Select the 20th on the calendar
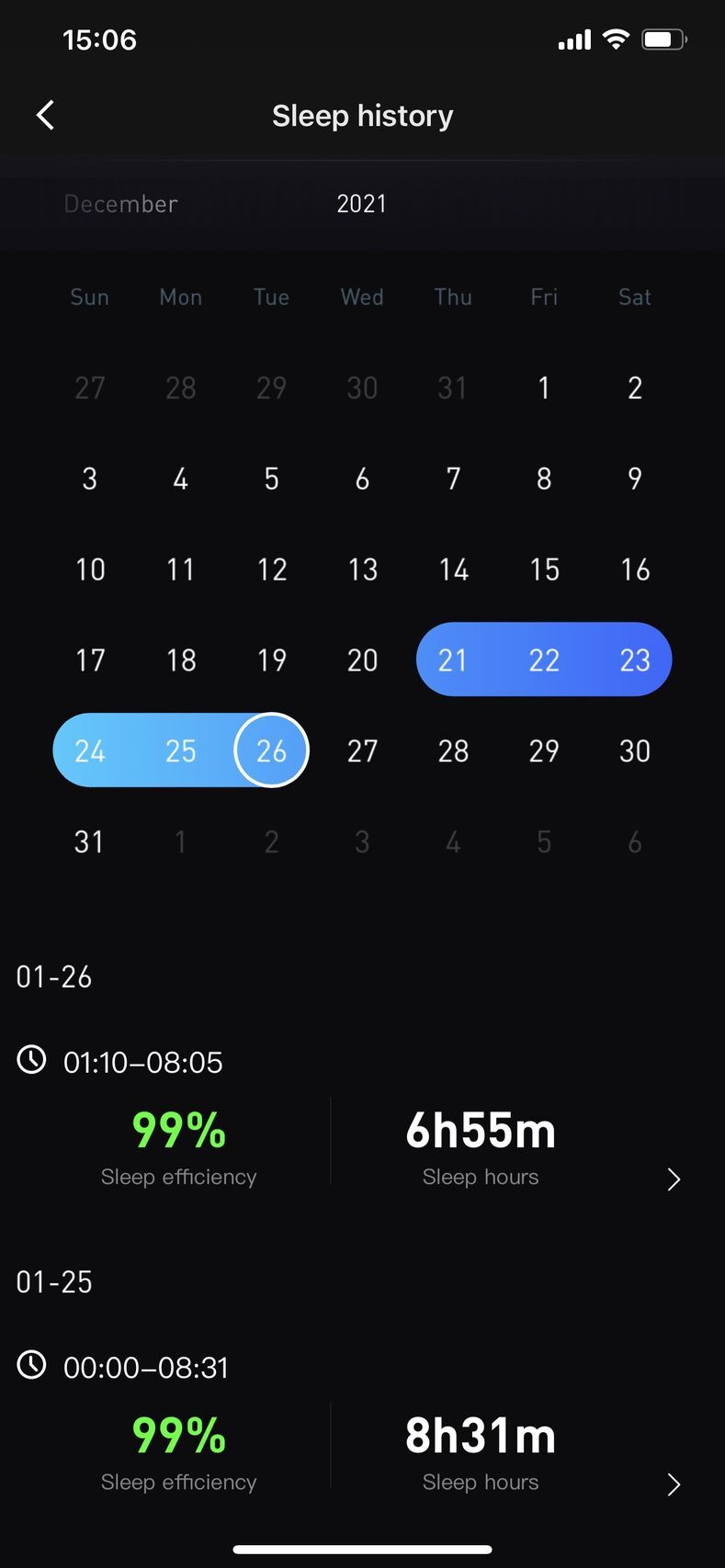 tap(362, 660)
